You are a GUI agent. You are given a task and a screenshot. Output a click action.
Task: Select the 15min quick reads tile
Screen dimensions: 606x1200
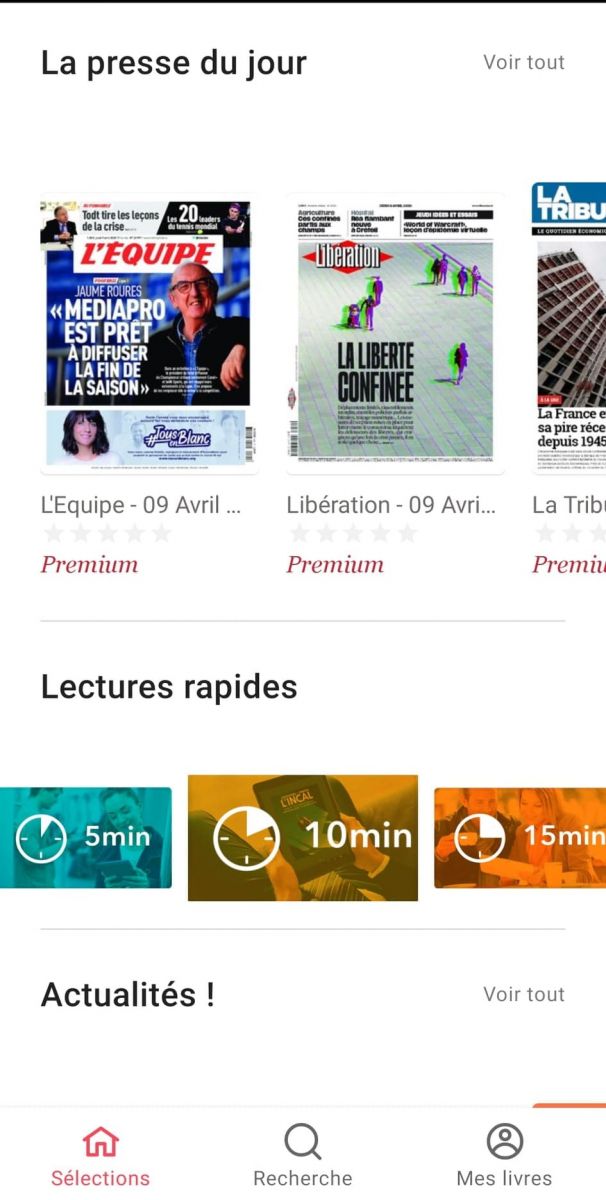(520, 838)
